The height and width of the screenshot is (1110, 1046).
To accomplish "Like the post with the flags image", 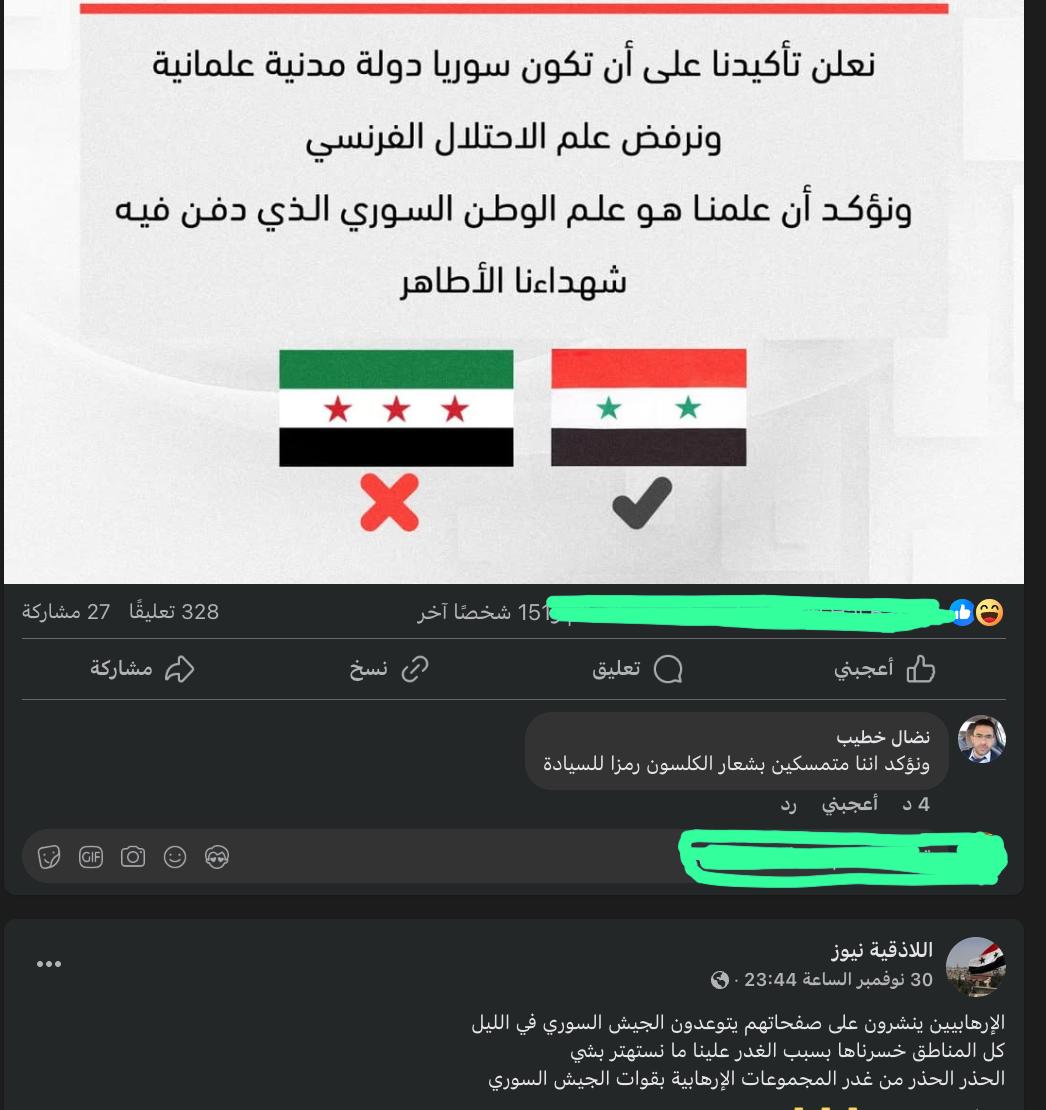I will point(885,669).
